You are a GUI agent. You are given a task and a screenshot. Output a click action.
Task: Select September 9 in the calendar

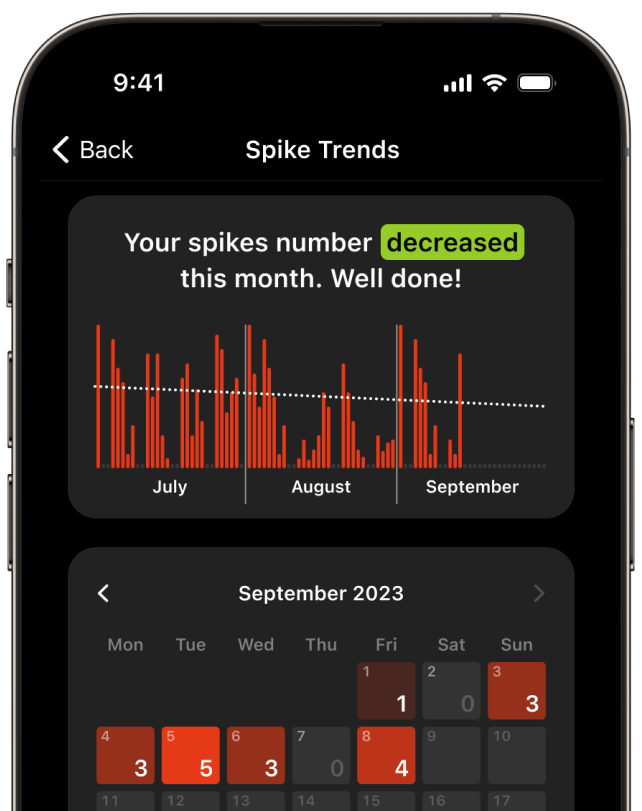pyautogui.click(x=451, y=755)
